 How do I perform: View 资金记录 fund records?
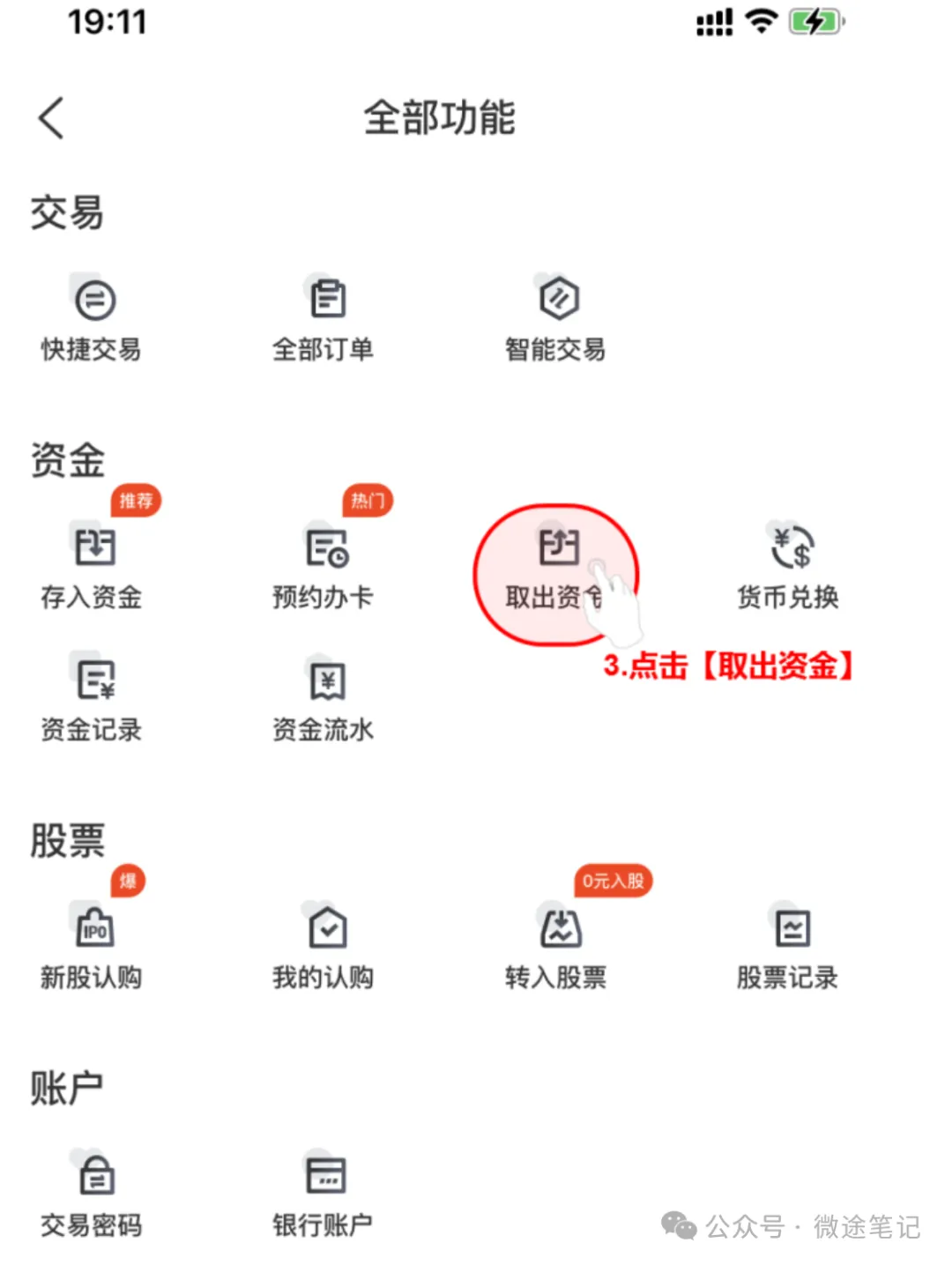point(92,699)
